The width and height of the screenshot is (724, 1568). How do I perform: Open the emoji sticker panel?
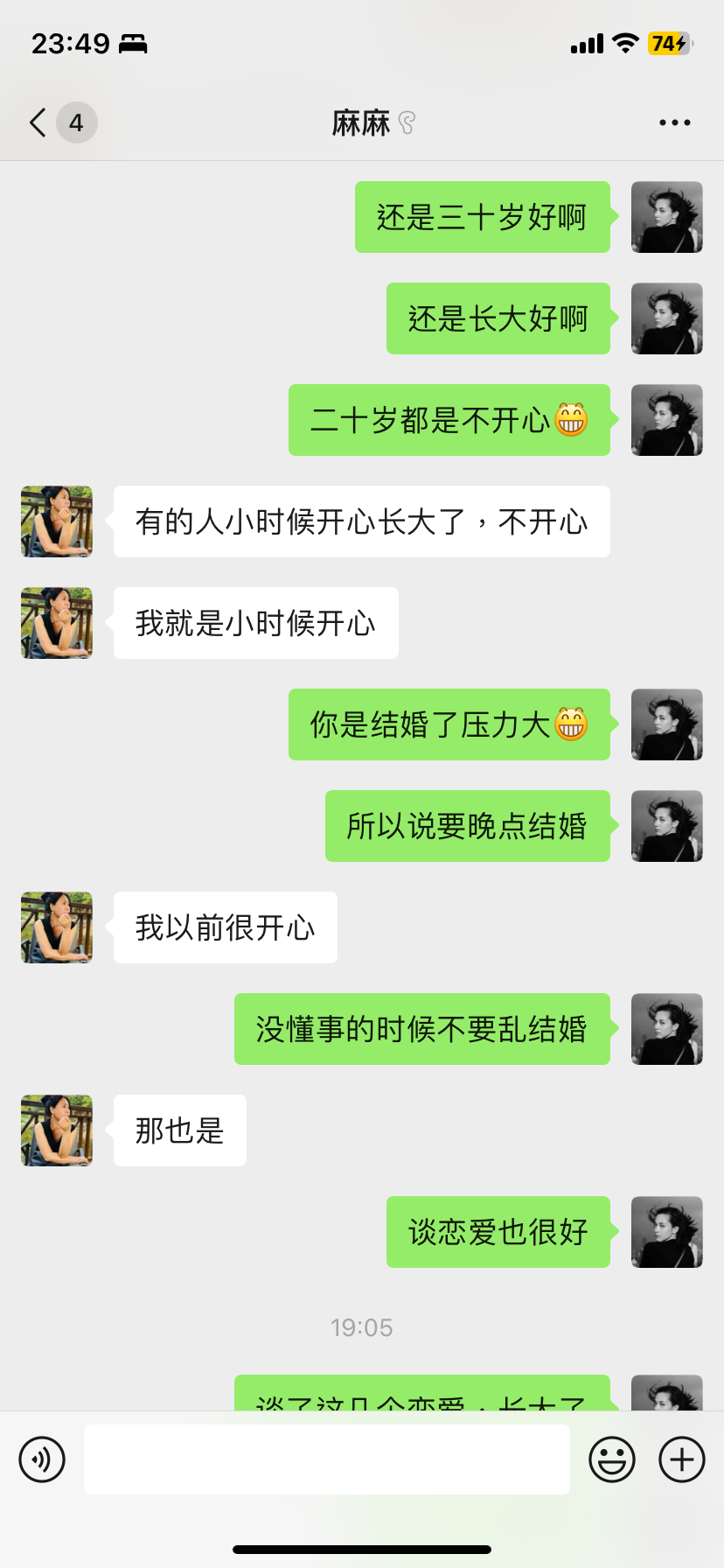coord(612,1459)
